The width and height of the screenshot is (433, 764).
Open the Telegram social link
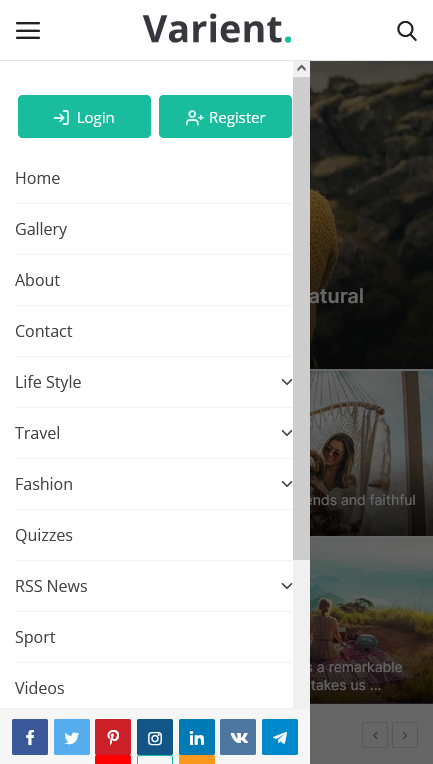pos(280,737)
